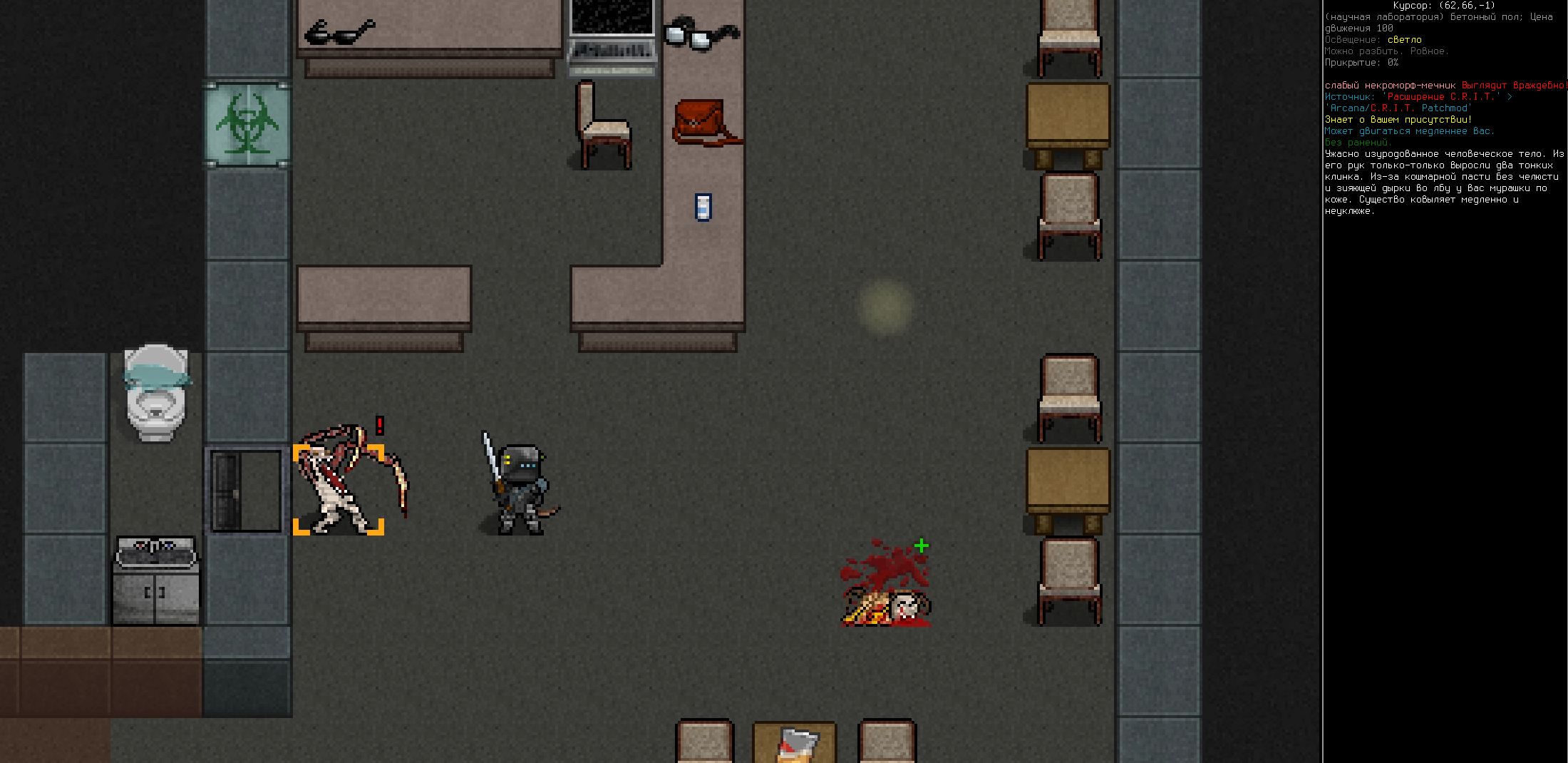Inspect the toilet in the bathroom
Screen dimensions: 1568x763
point(156,394)
